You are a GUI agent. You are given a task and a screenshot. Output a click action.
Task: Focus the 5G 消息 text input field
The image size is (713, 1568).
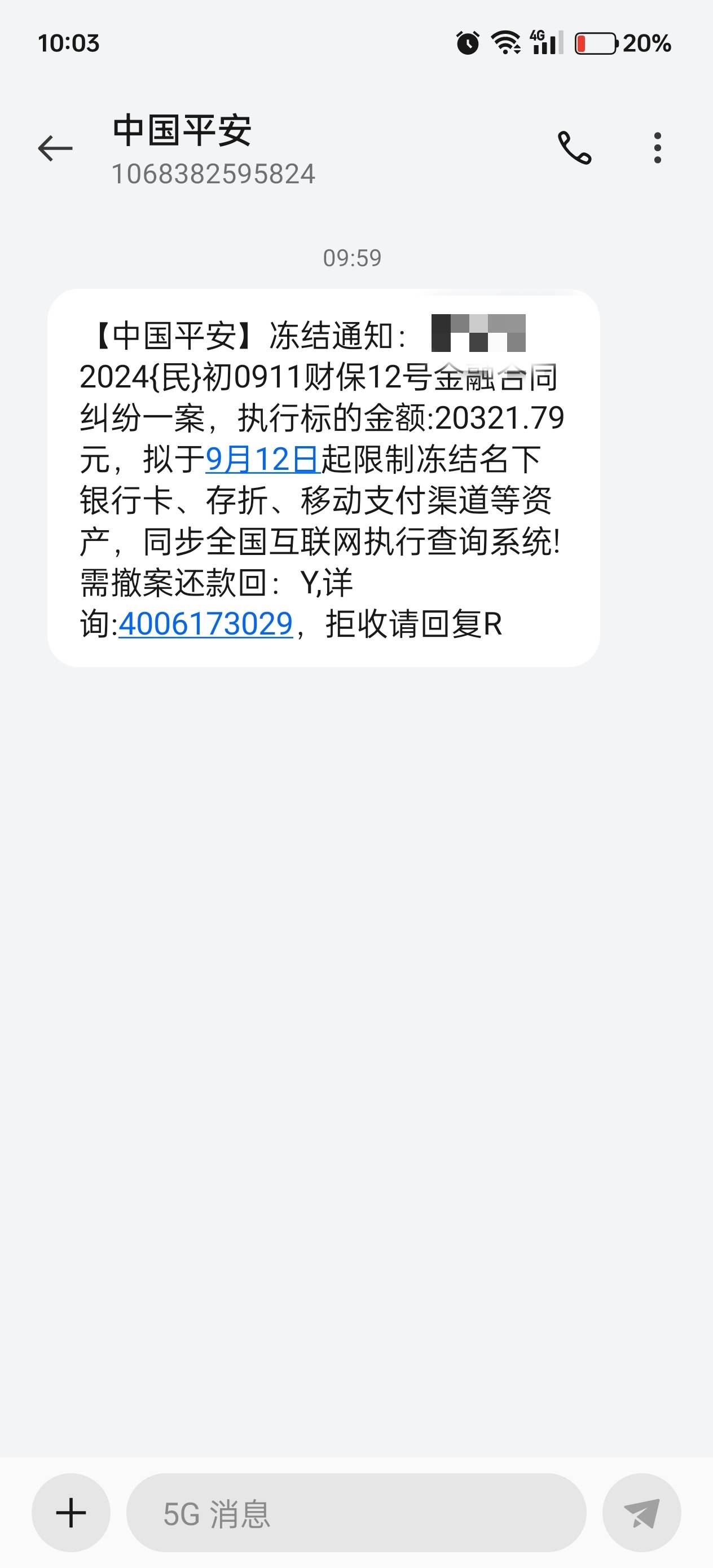(356, 1513)
